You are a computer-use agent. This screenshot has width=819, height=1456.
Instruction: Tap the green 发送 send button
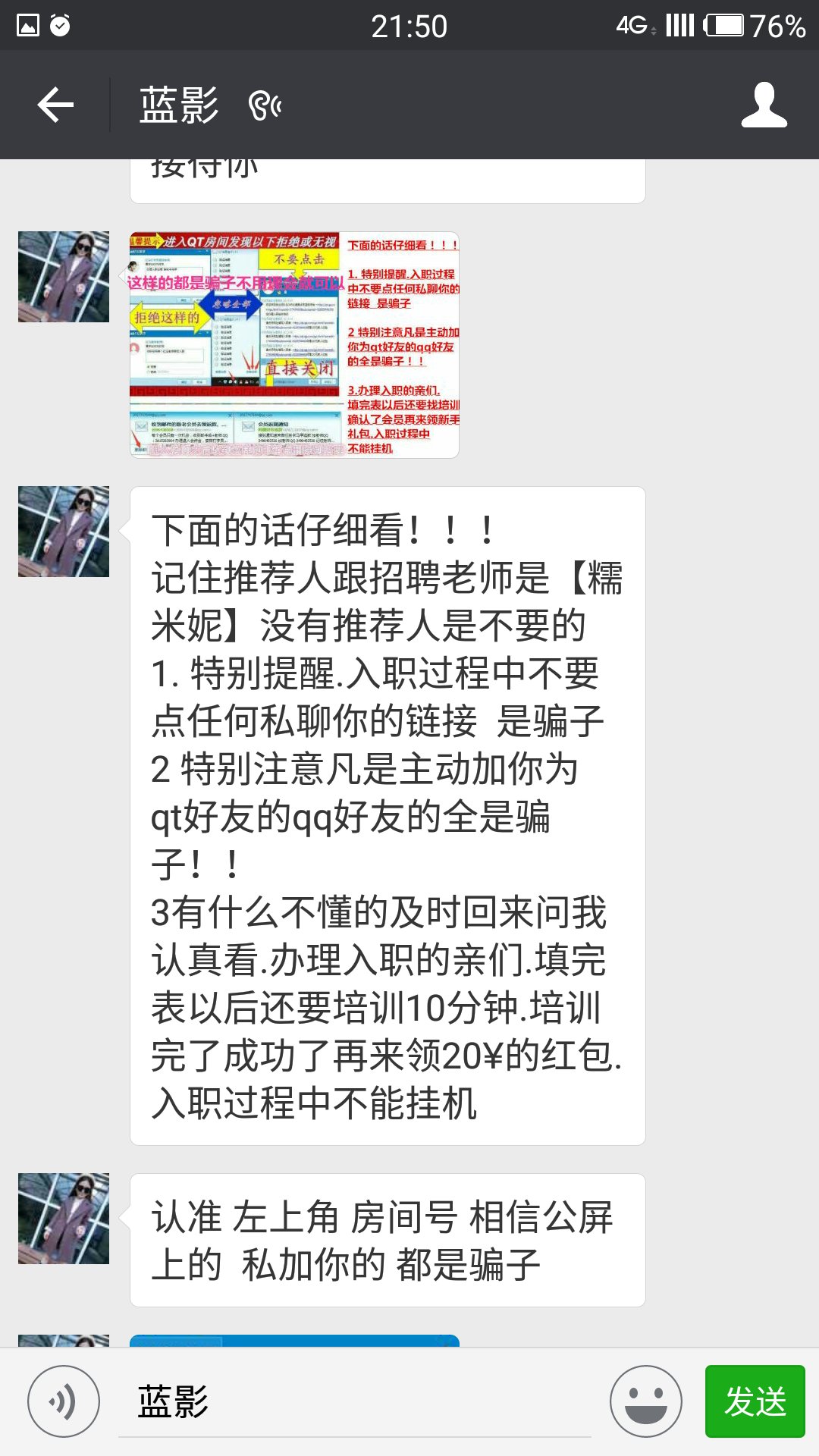point(755,1401)
